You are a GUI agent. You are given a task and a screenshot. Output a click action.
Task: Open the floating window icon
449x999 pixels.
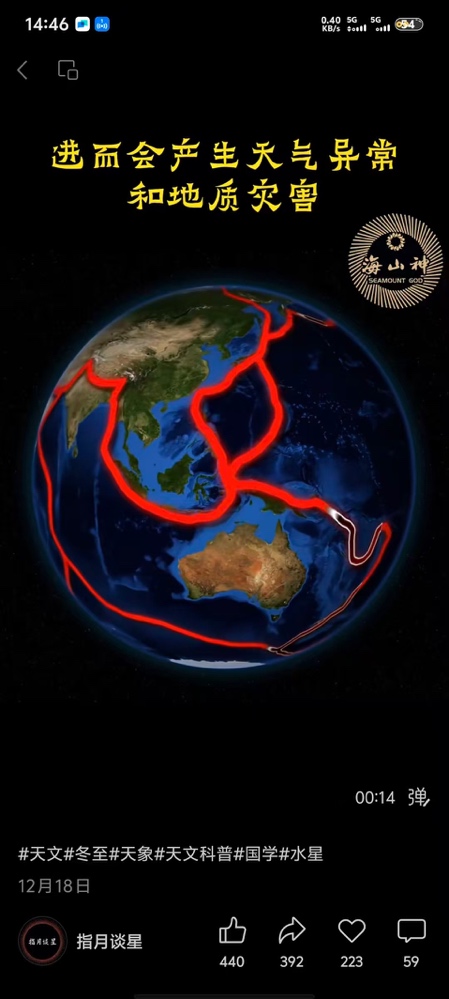point(68,70)
